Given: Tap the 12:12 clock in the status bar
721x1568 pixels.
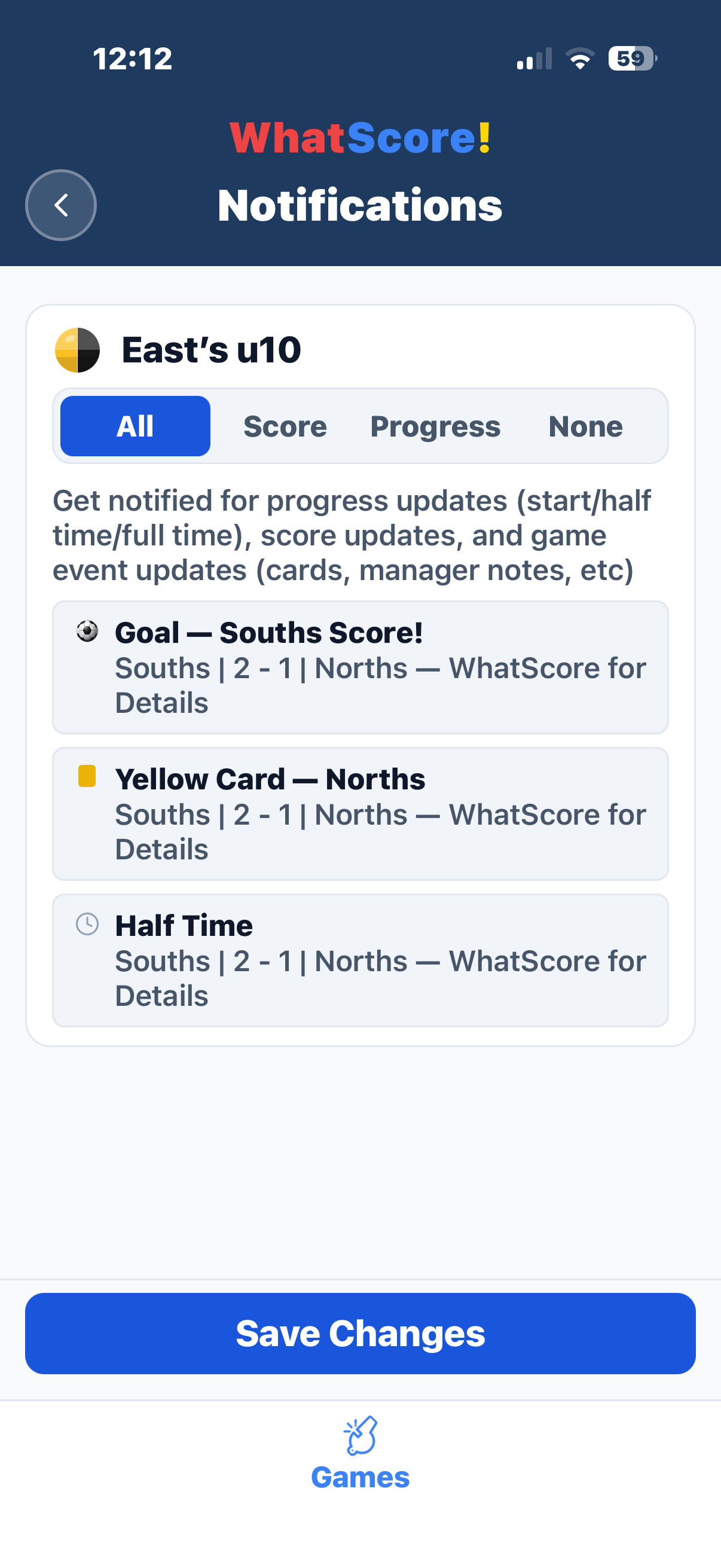Looking at the screenshot, I should (132, 59).
